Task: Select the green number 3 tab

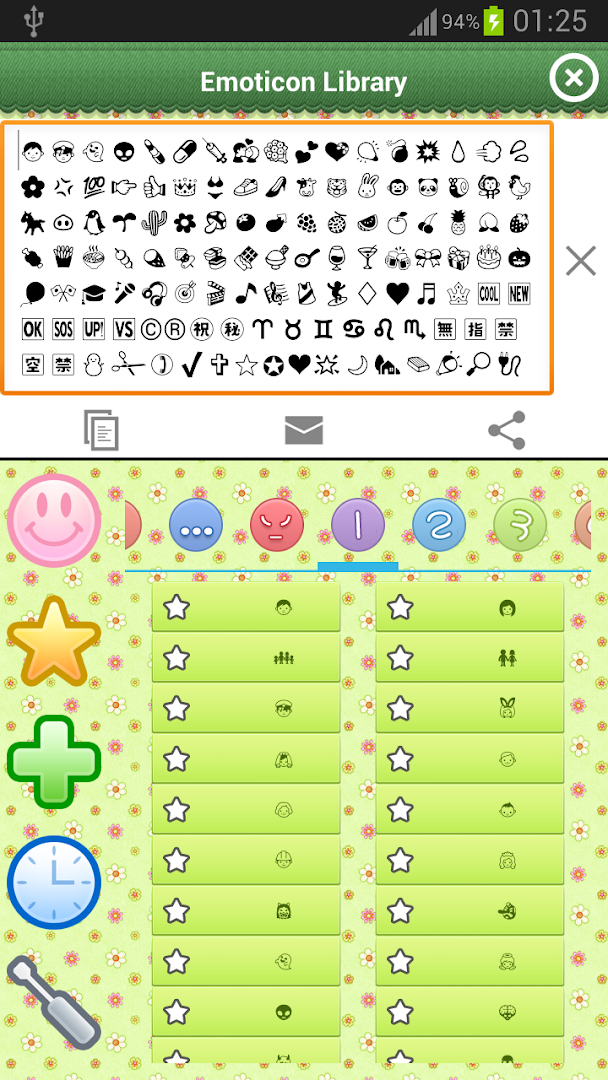Action: (x=520, y=526)
